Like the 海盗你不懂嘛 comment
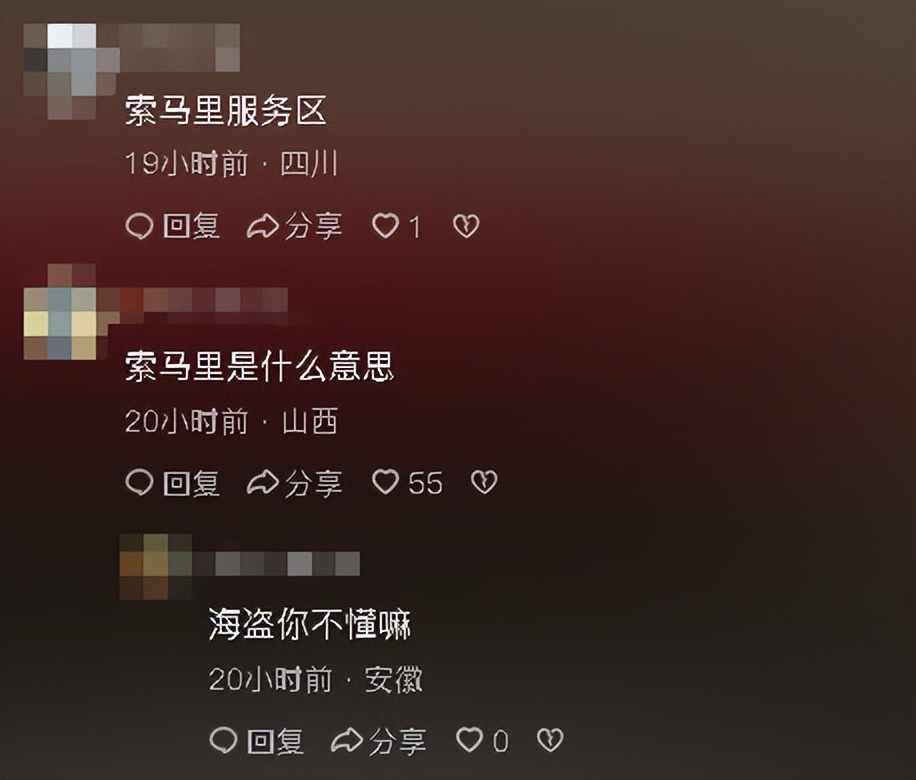 [469, 741]
